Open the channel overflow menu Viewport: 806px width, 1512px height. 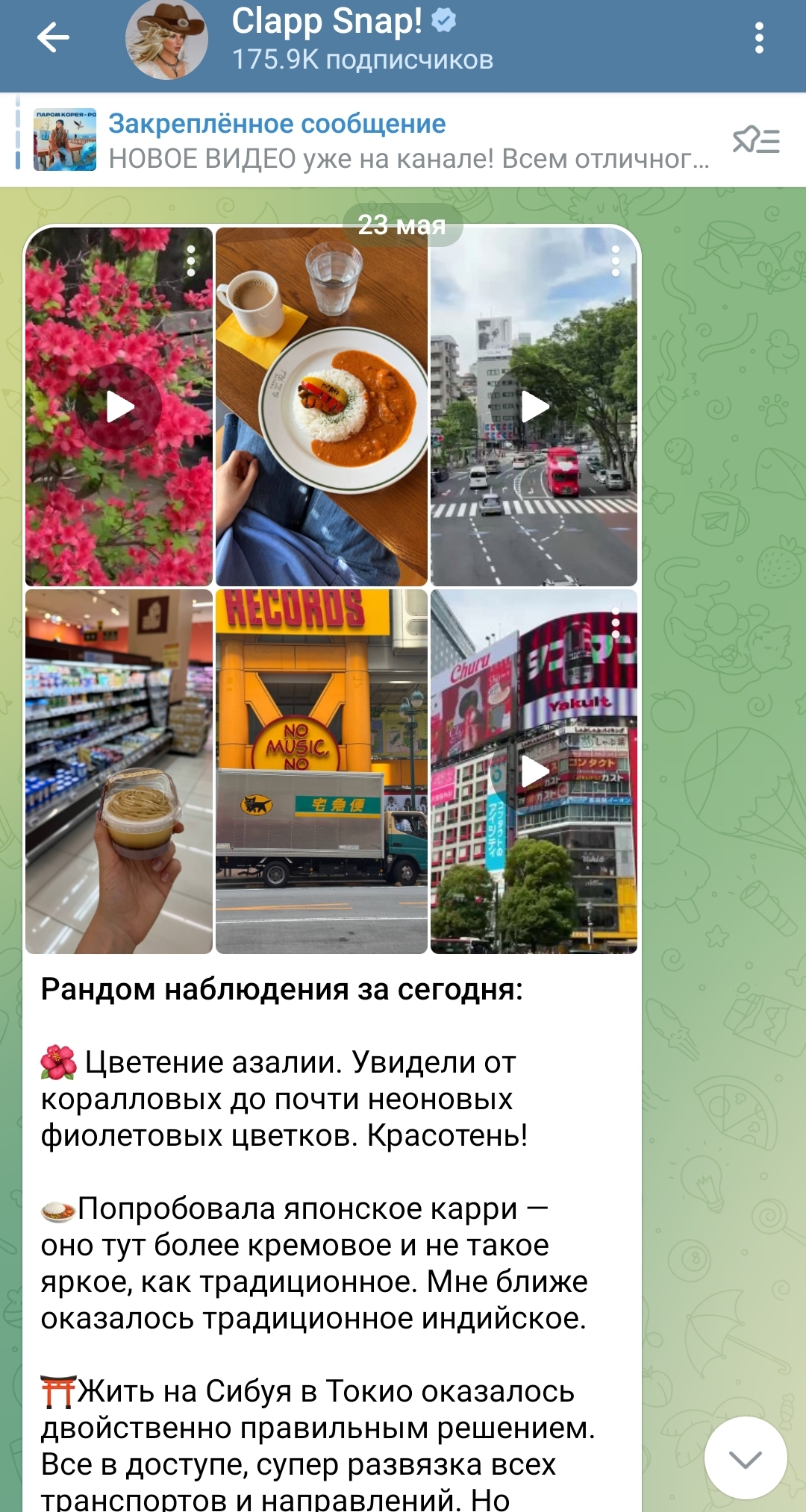pos(758,38)
